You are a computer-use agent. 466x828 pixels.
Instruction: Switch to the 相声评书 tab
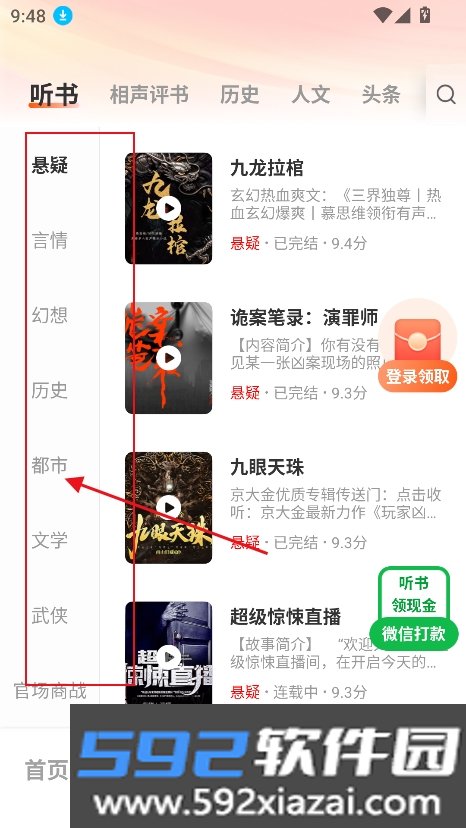click(x=149, y=95)
